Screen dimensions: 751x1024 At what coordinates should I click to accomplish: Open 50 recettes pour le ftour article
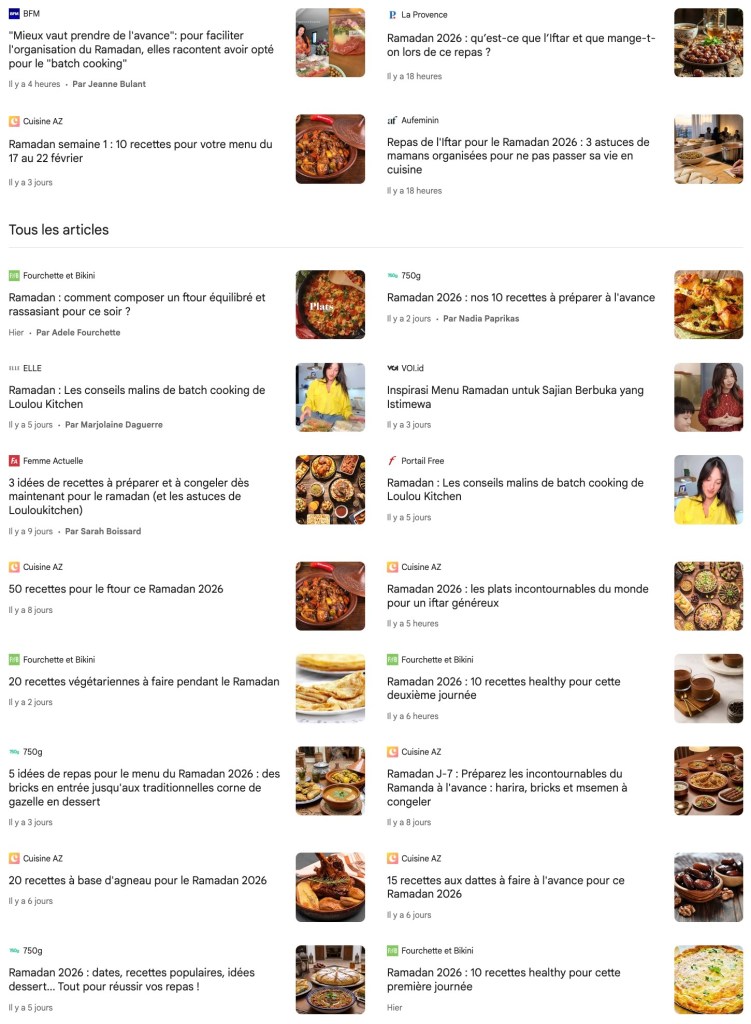coord(116,589)
